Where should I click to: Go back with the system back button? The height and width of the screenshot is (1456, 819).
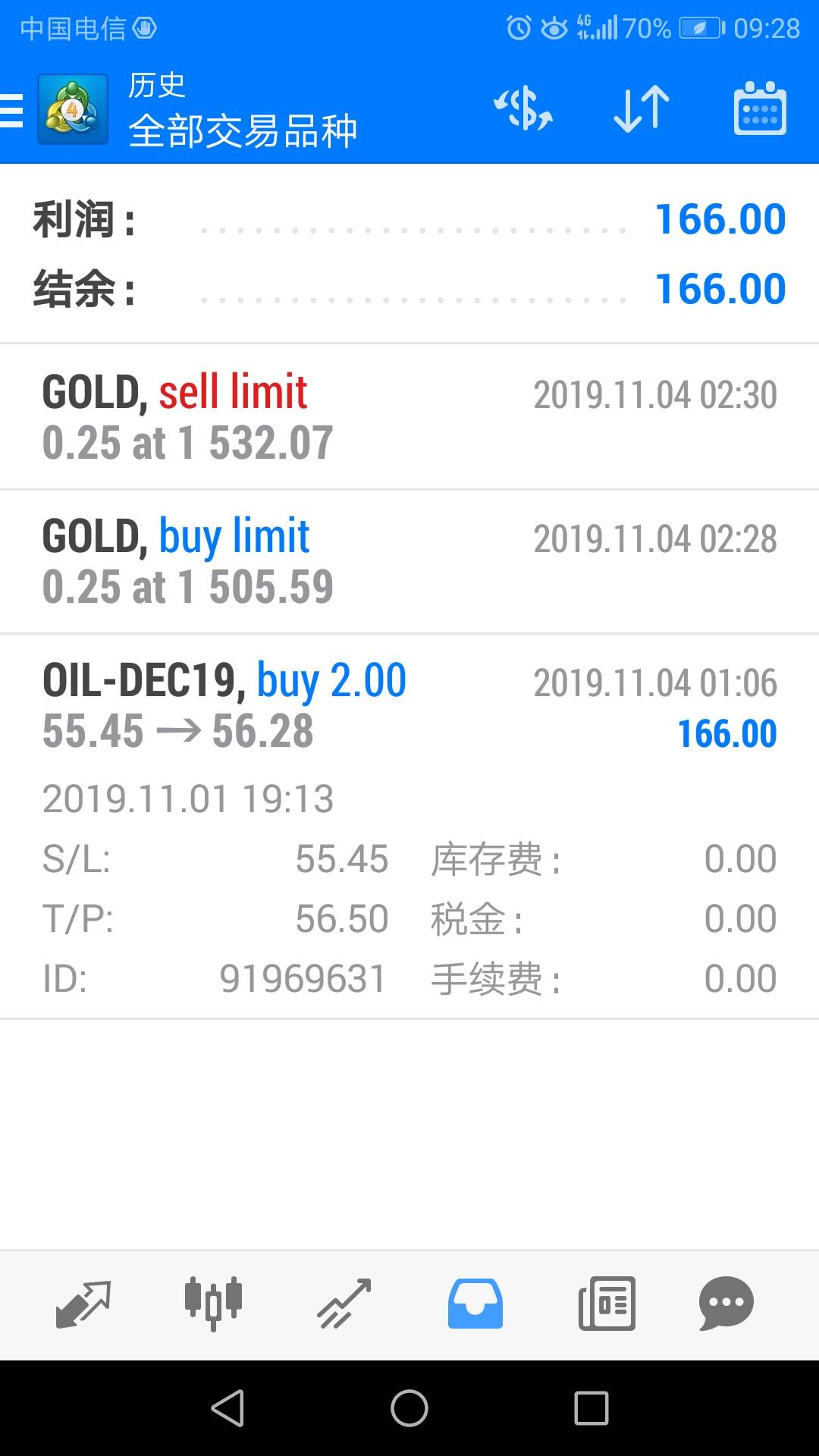227,1408
